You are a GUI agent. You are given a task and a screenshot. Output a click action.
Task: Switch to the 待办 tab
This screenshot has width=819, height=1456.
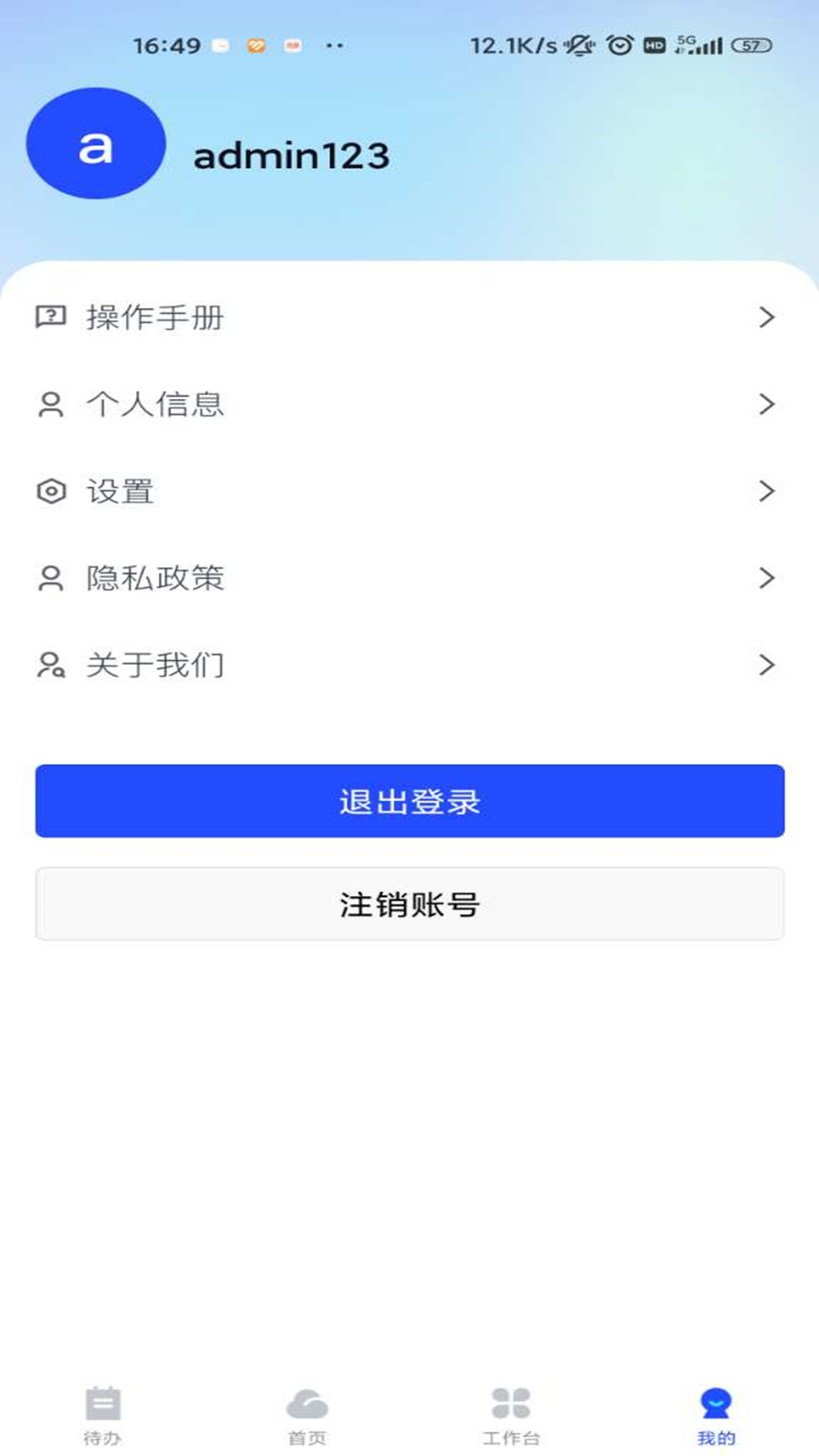tap(102, 1415)
